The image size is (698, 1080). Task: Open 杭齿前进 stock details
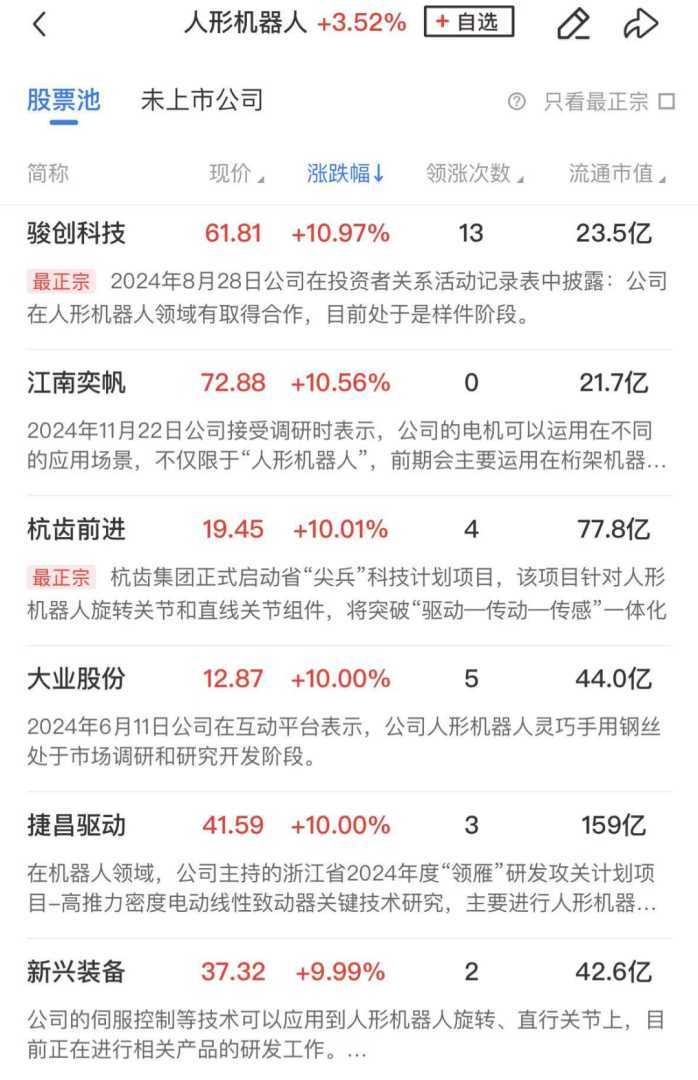coord(77,530)
